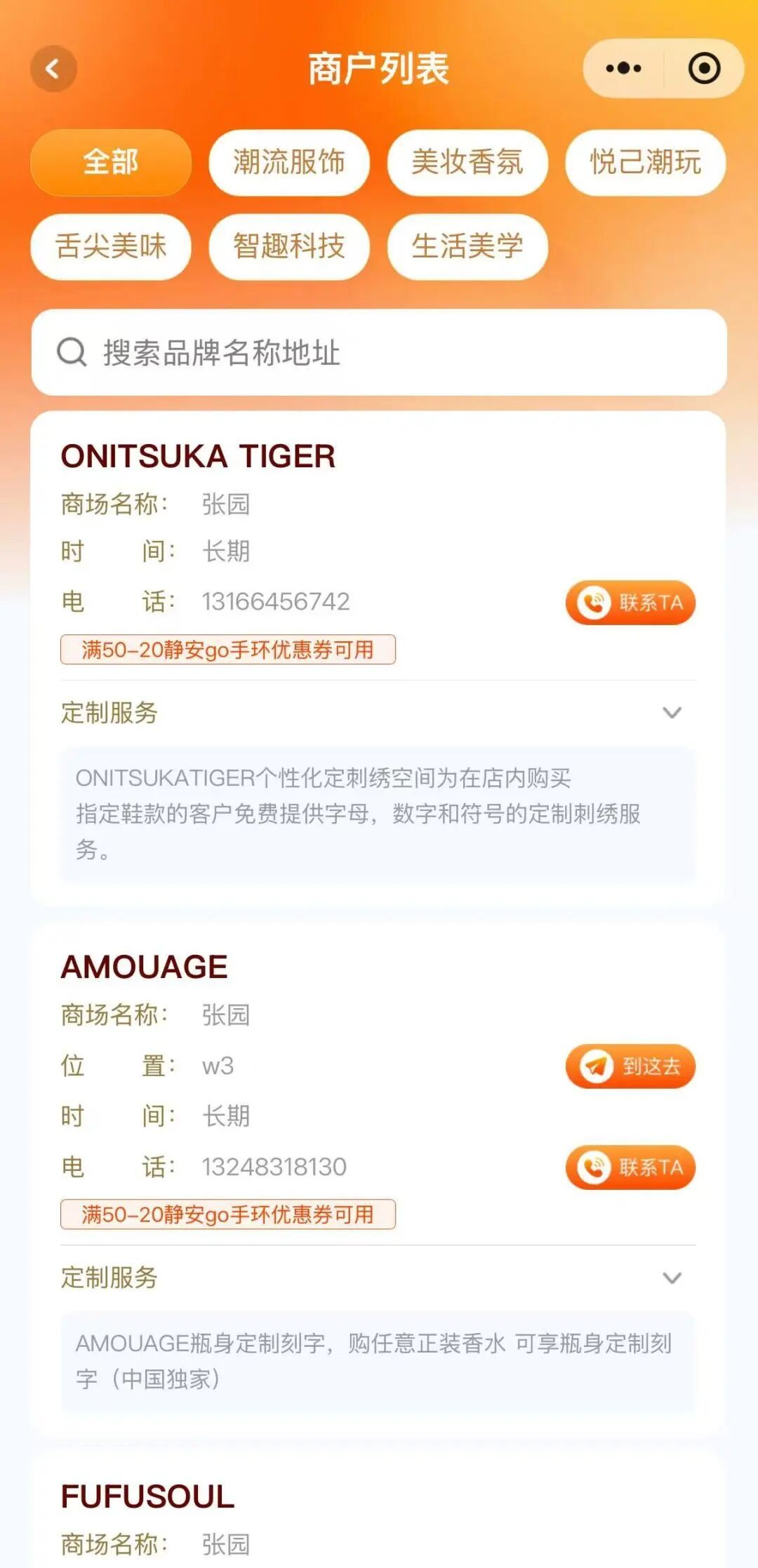Close the mini program with the circle icon

[x=704, y=68]
